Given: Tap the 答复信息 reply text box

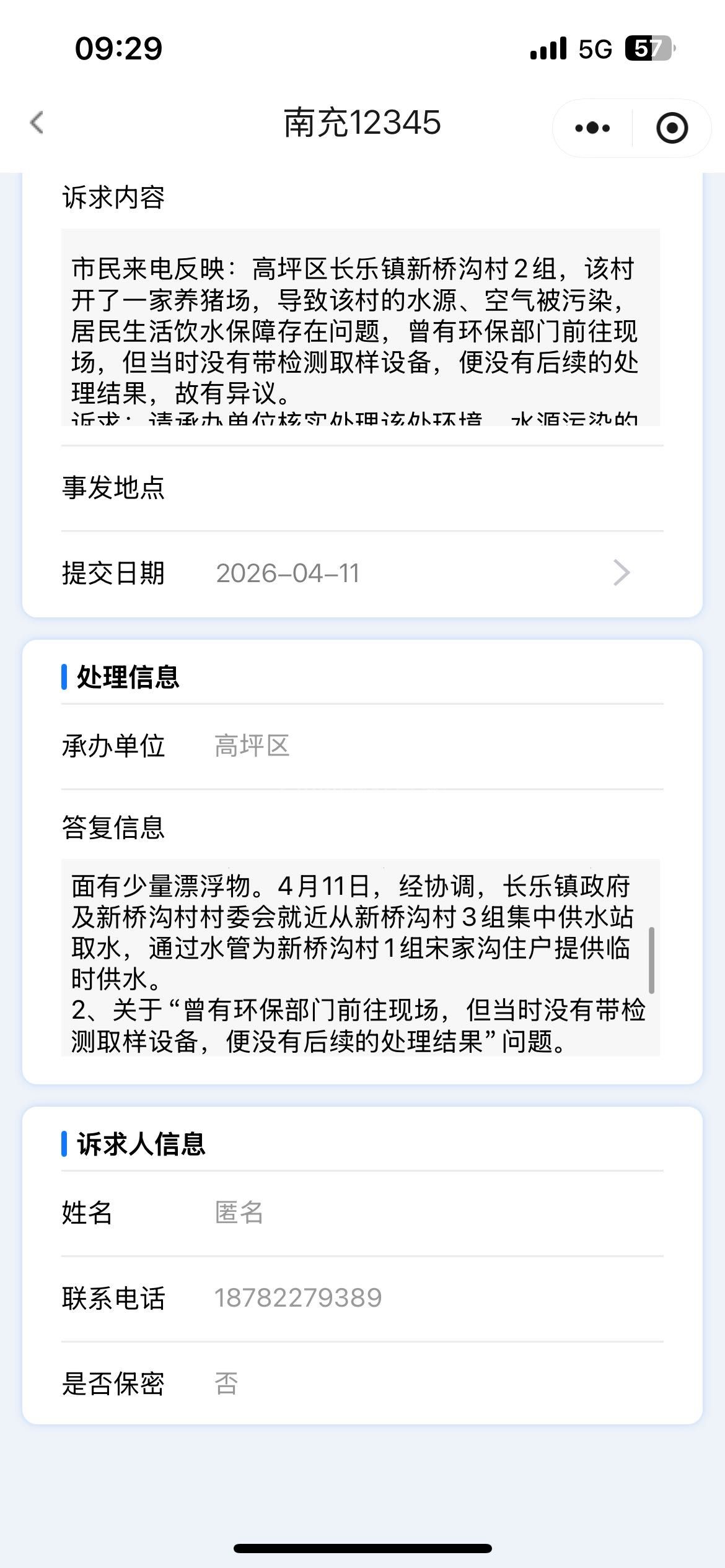Looking at the screenshot, I should [360, 957].
